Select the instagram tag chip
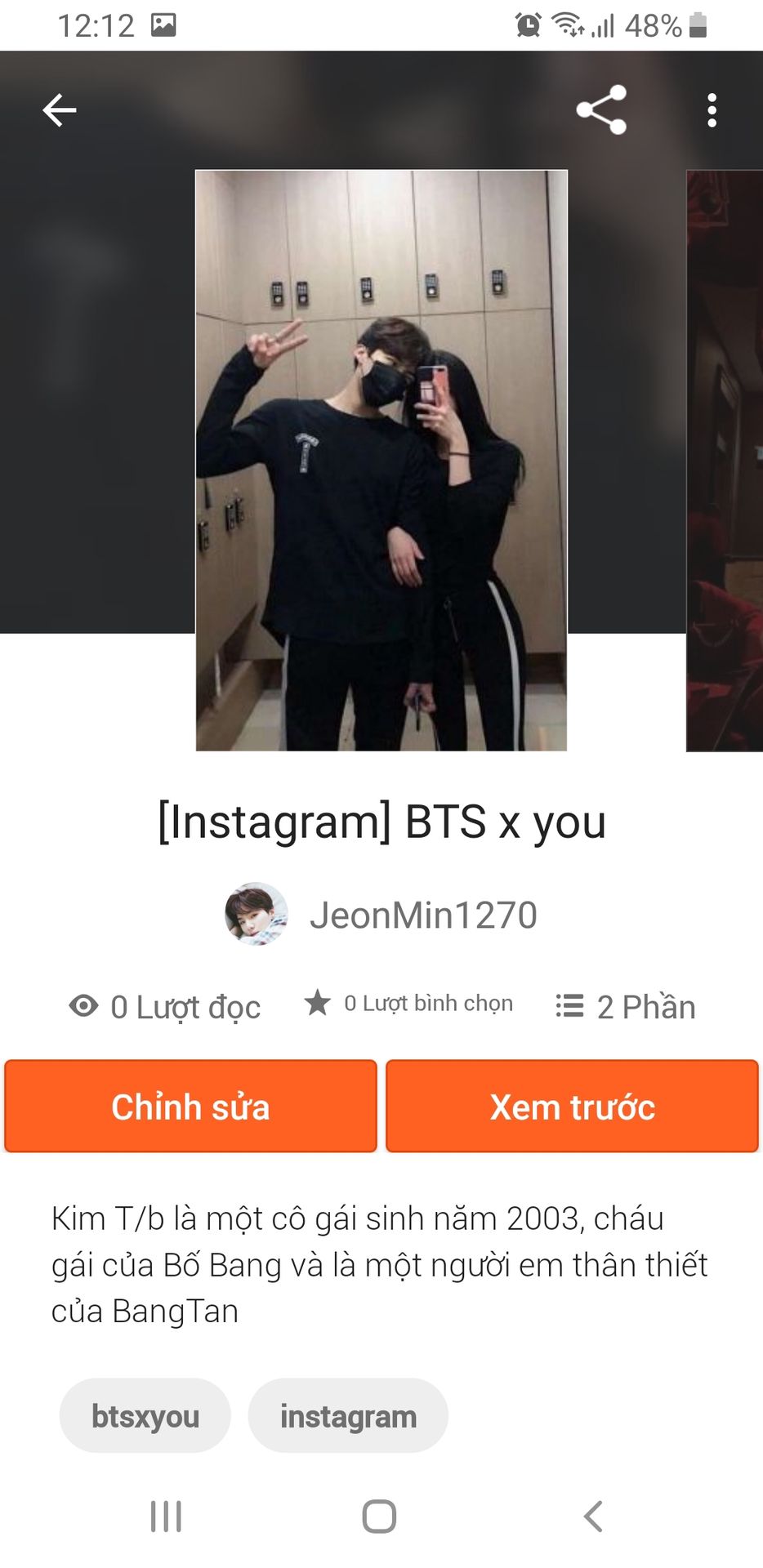The width and height of the screenshot is (763, 1568). [348, 1416]
